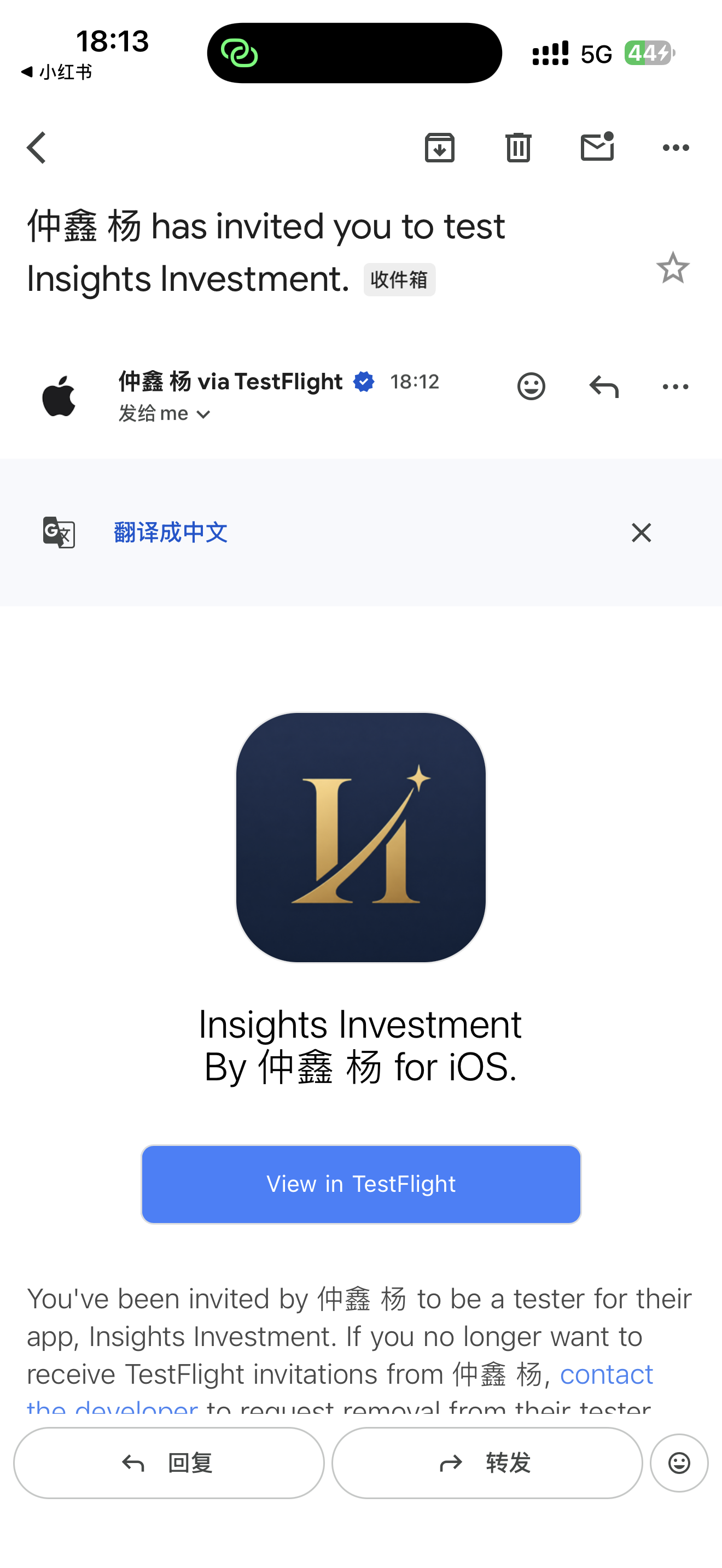Mark this email as unread
722x1568 pixels.
[x=597, y=147]
